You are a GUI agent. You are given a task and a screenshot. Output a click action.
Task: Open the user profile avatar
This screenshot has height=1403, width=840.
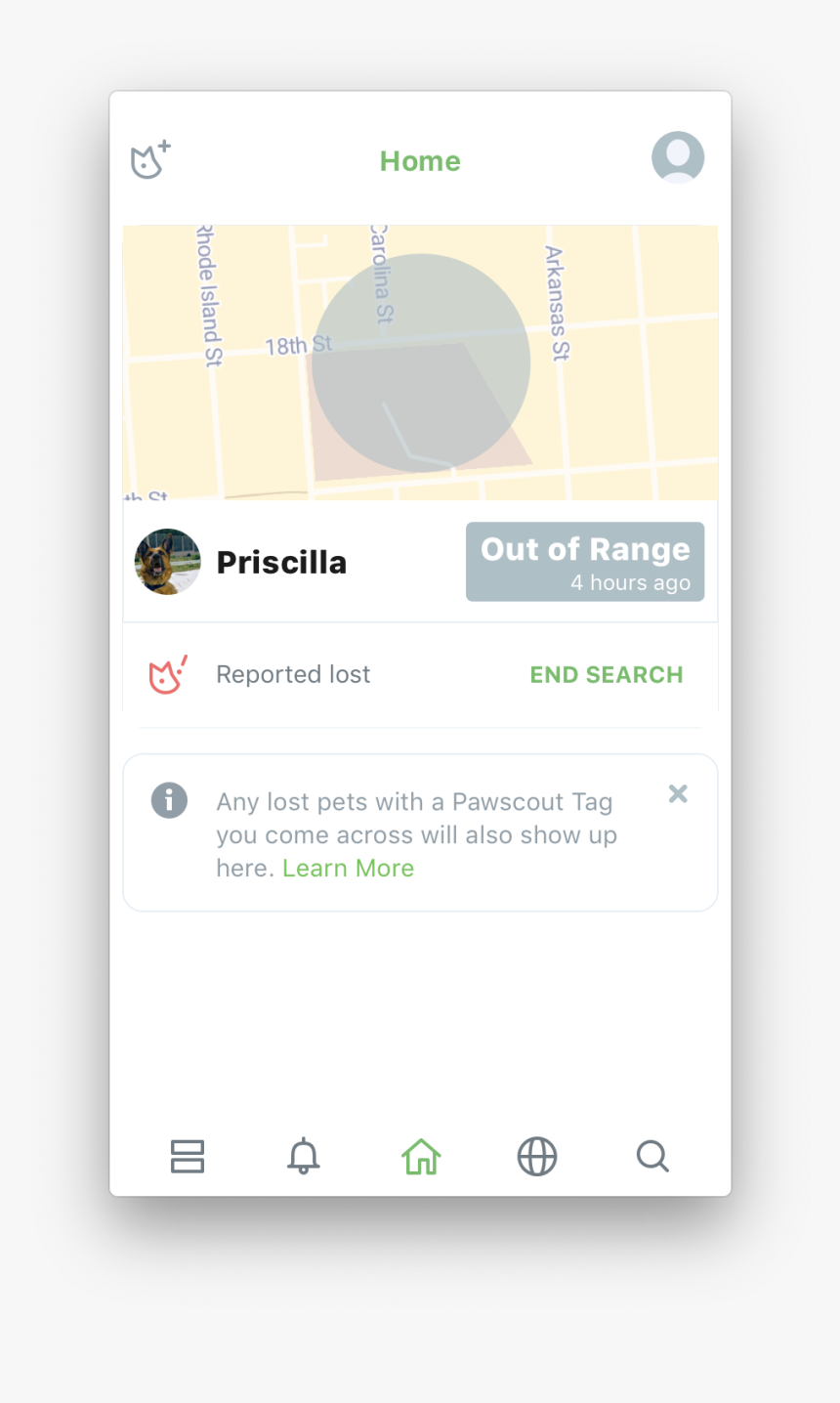(x=678, y=157)
